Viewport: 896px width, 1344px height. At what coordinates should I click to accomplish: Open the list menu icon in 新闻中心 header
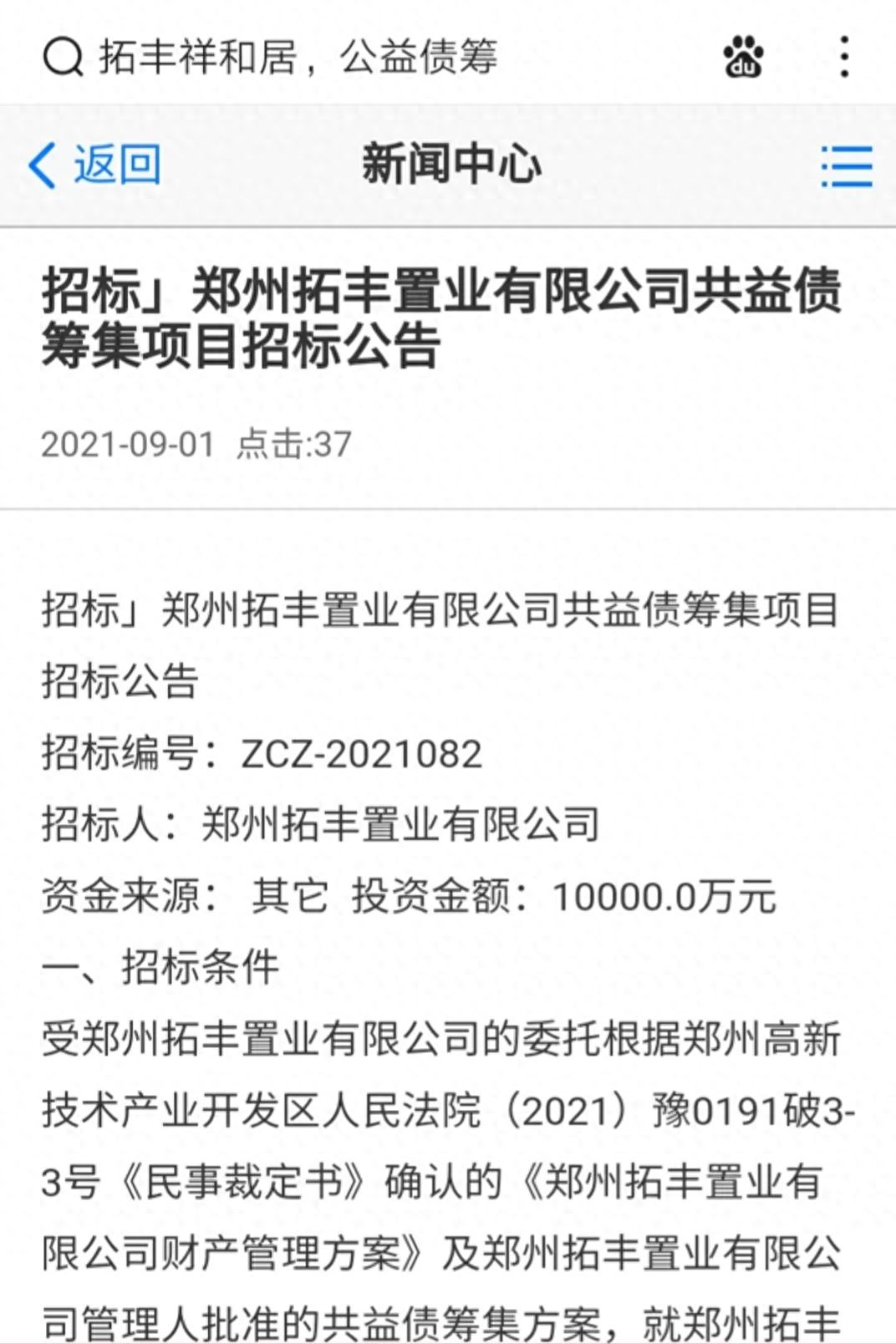pyautogui.click(x=846, y=166)
